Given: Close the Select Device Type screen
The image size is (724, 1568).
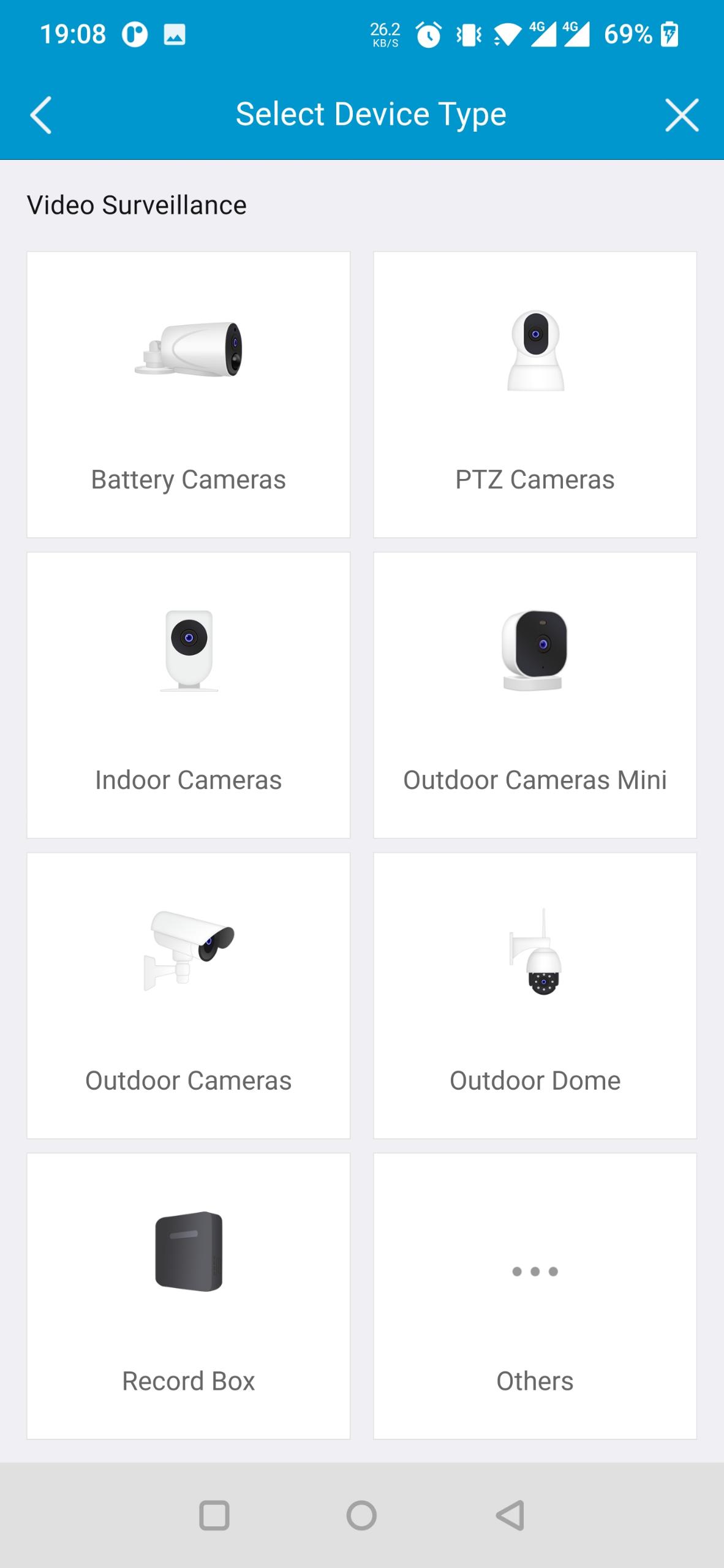Looking at the screenshot, I should tap(681, 115).
